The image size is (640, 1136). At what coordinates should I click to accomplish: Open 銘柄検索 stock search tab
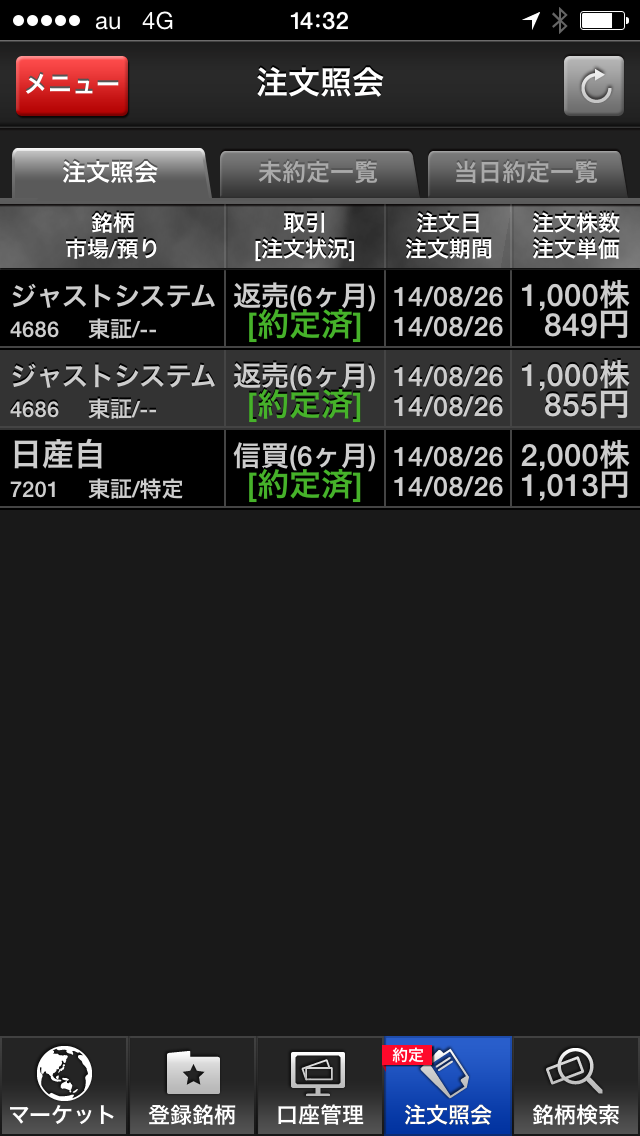coord(576,1085)
